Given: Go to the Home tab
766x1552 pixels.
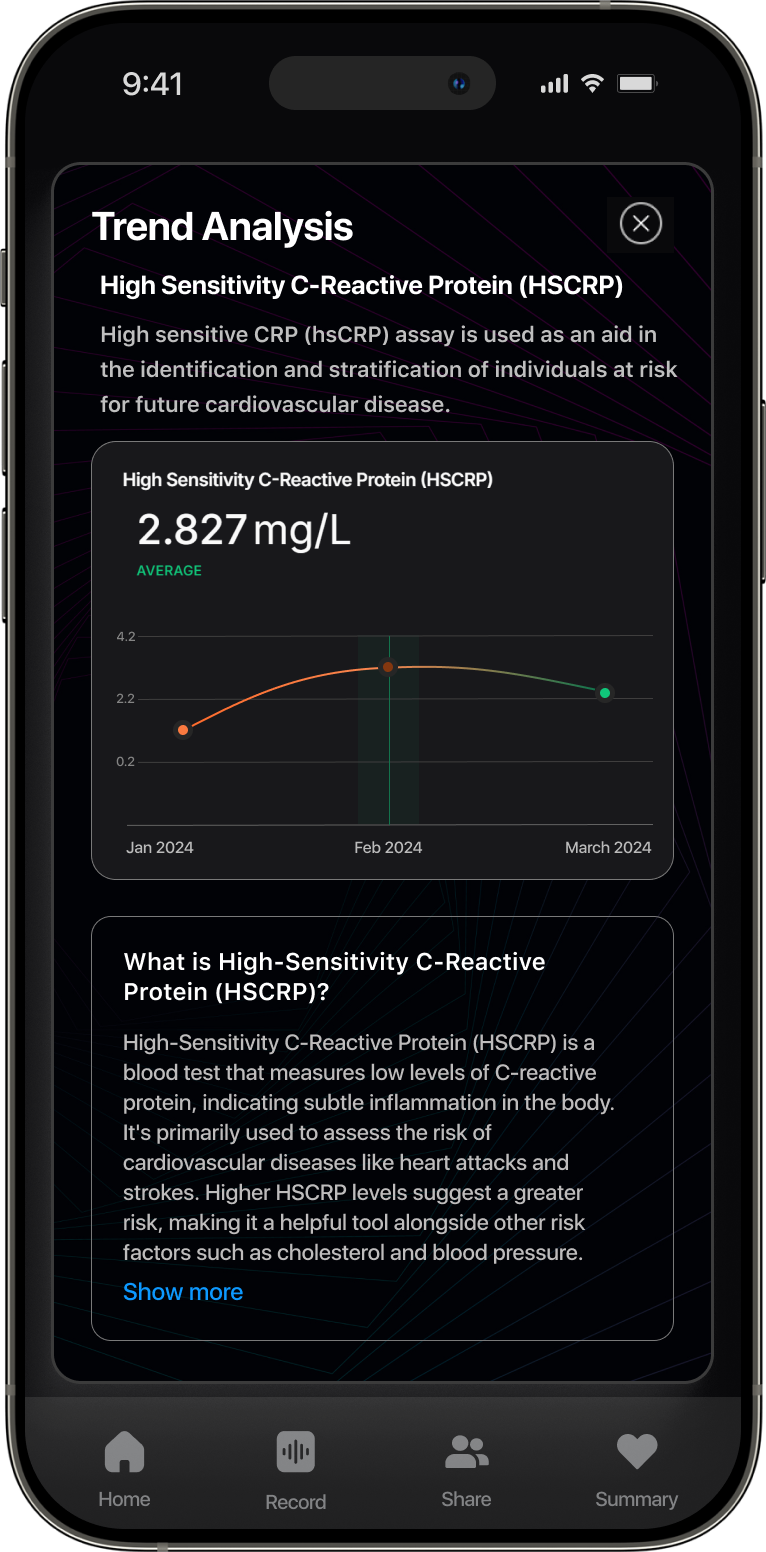Looking at the screenshot, I should (x=124, y=1470).
